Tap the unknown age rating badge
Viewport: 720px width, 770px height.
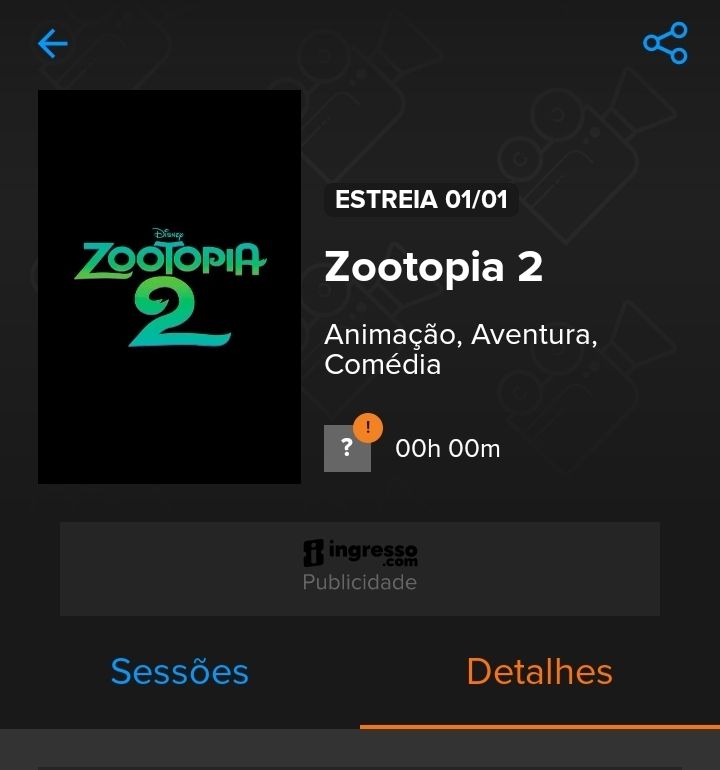pyautogui.click(x=347, y=448)
